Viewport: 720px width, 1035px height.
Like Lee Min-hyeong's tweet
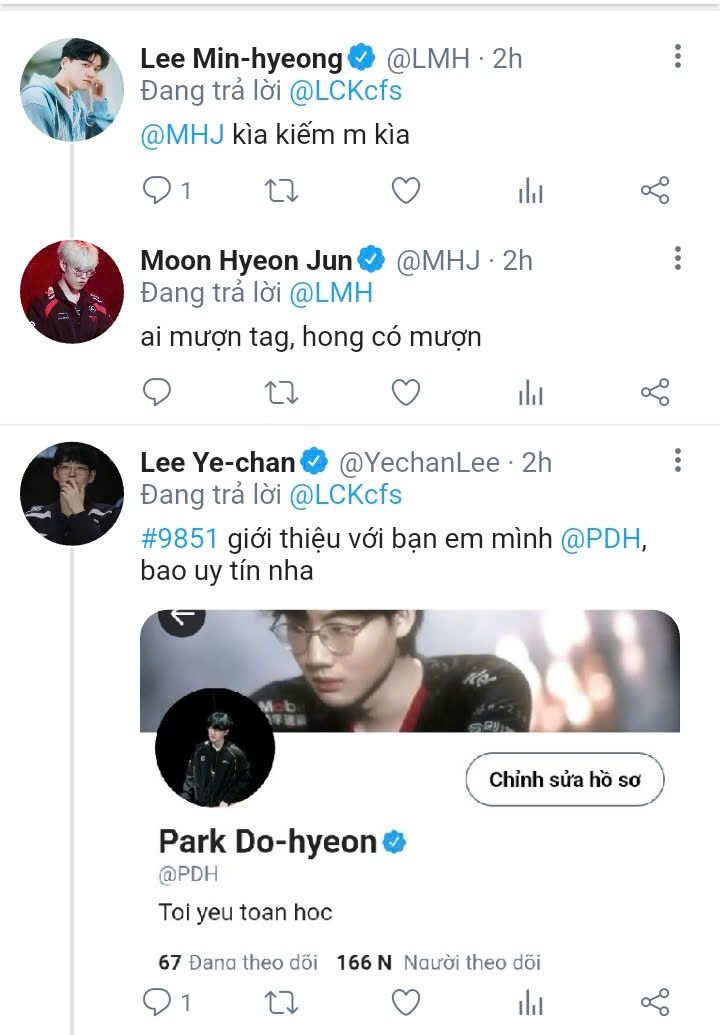point(405,190)
